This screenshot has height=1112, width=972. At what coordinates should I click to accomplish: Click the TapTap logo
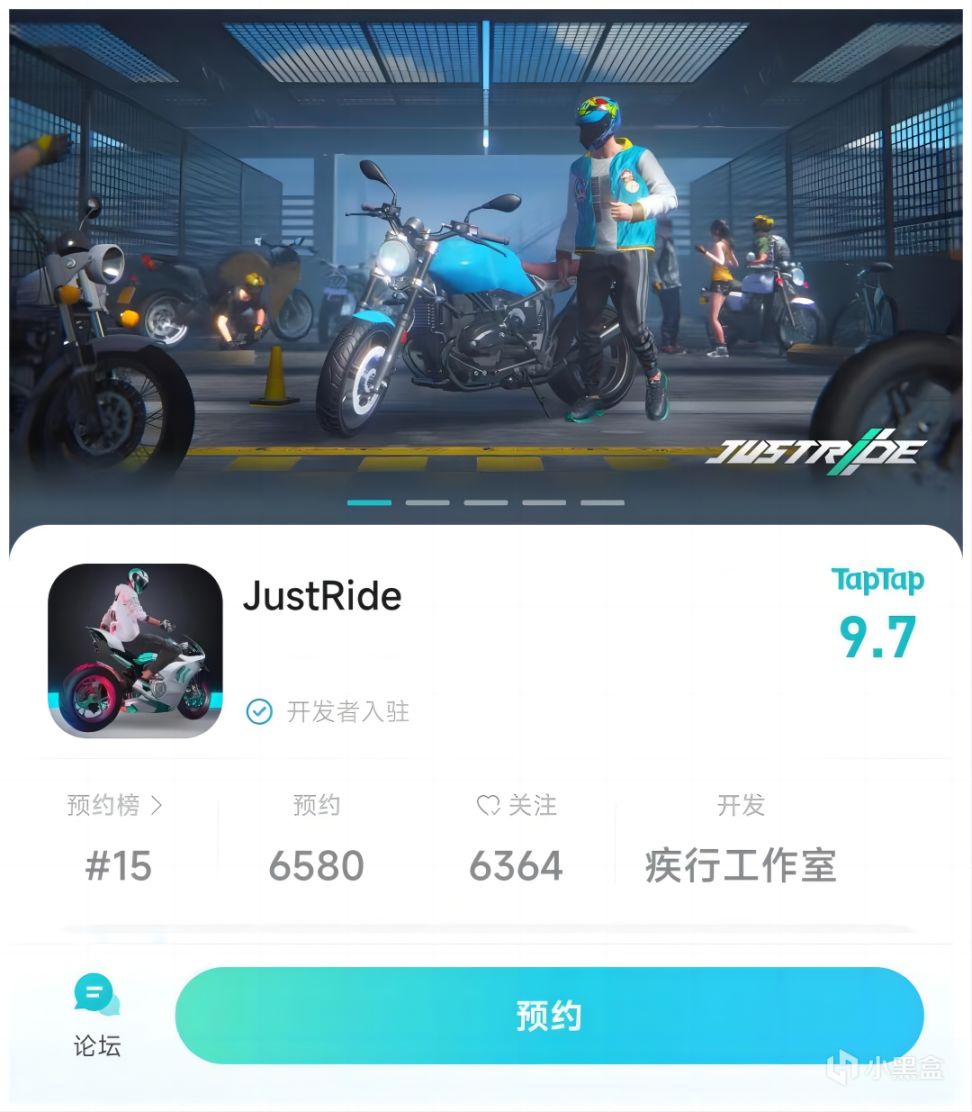point(878,580)
